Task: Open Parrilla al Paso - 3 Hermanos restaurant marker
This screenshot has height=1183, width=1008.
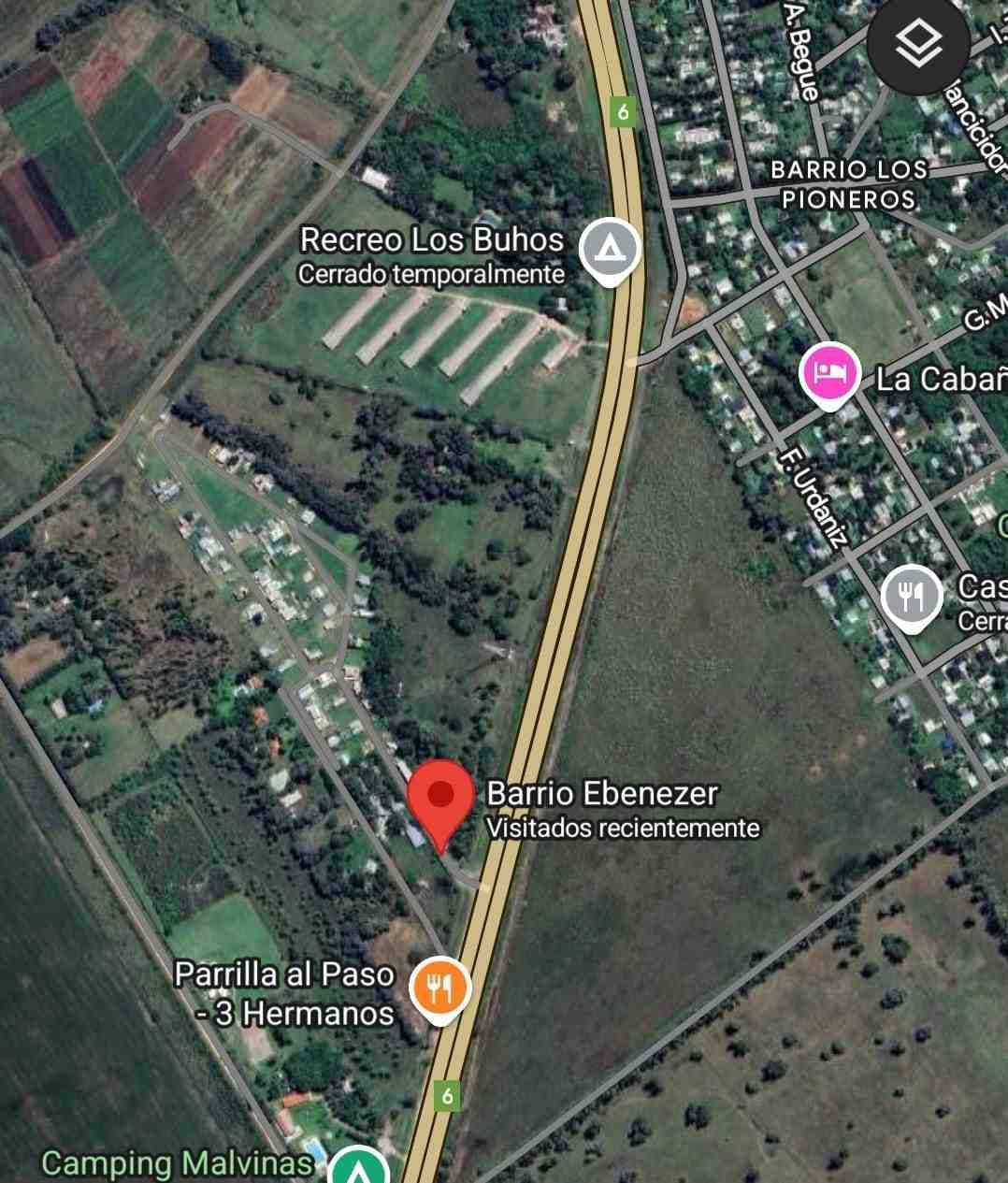Action: pos(439,988)
